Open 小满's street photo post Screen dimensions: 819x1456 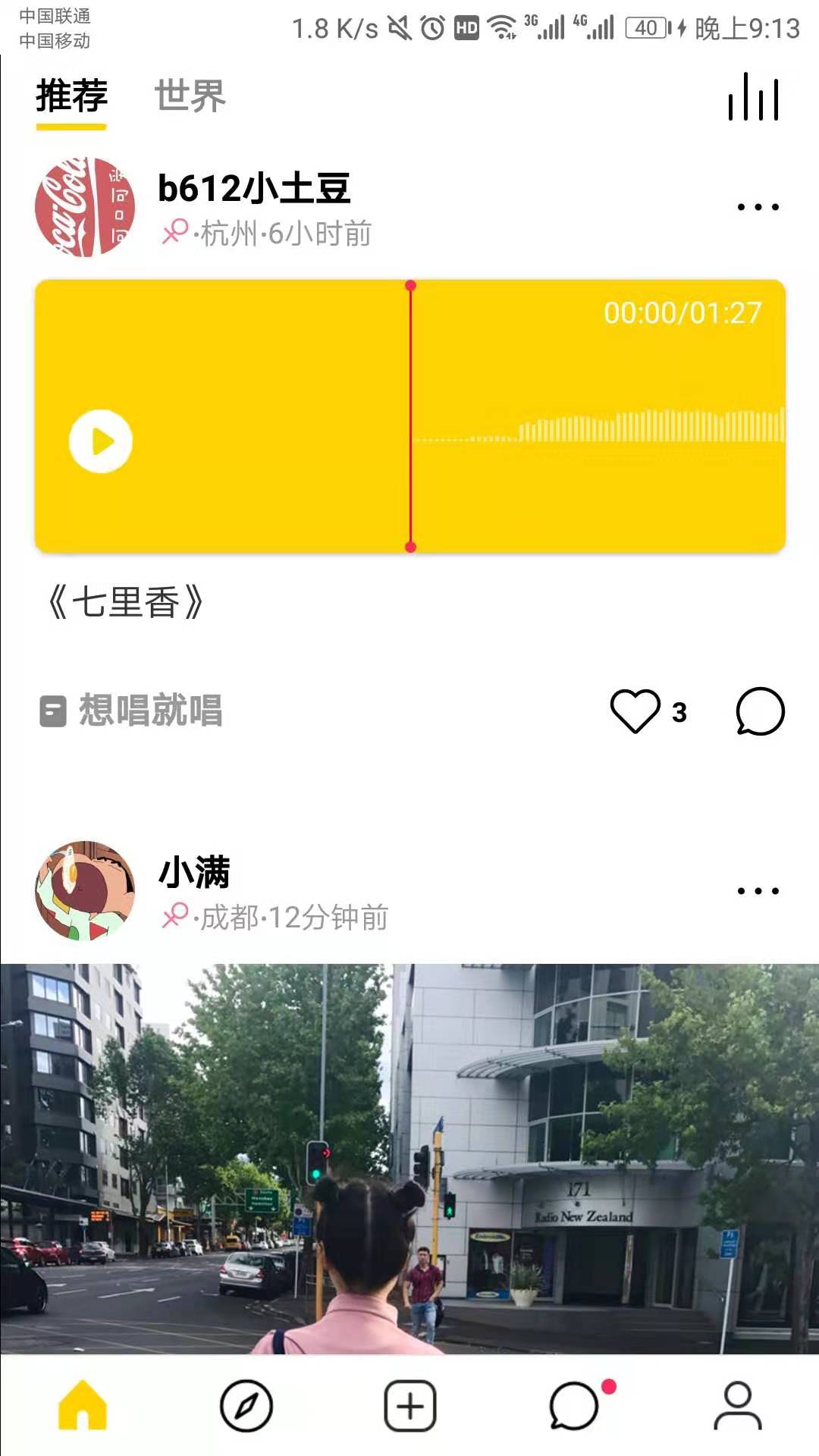pyautogui.click(x=409, y=1158)
